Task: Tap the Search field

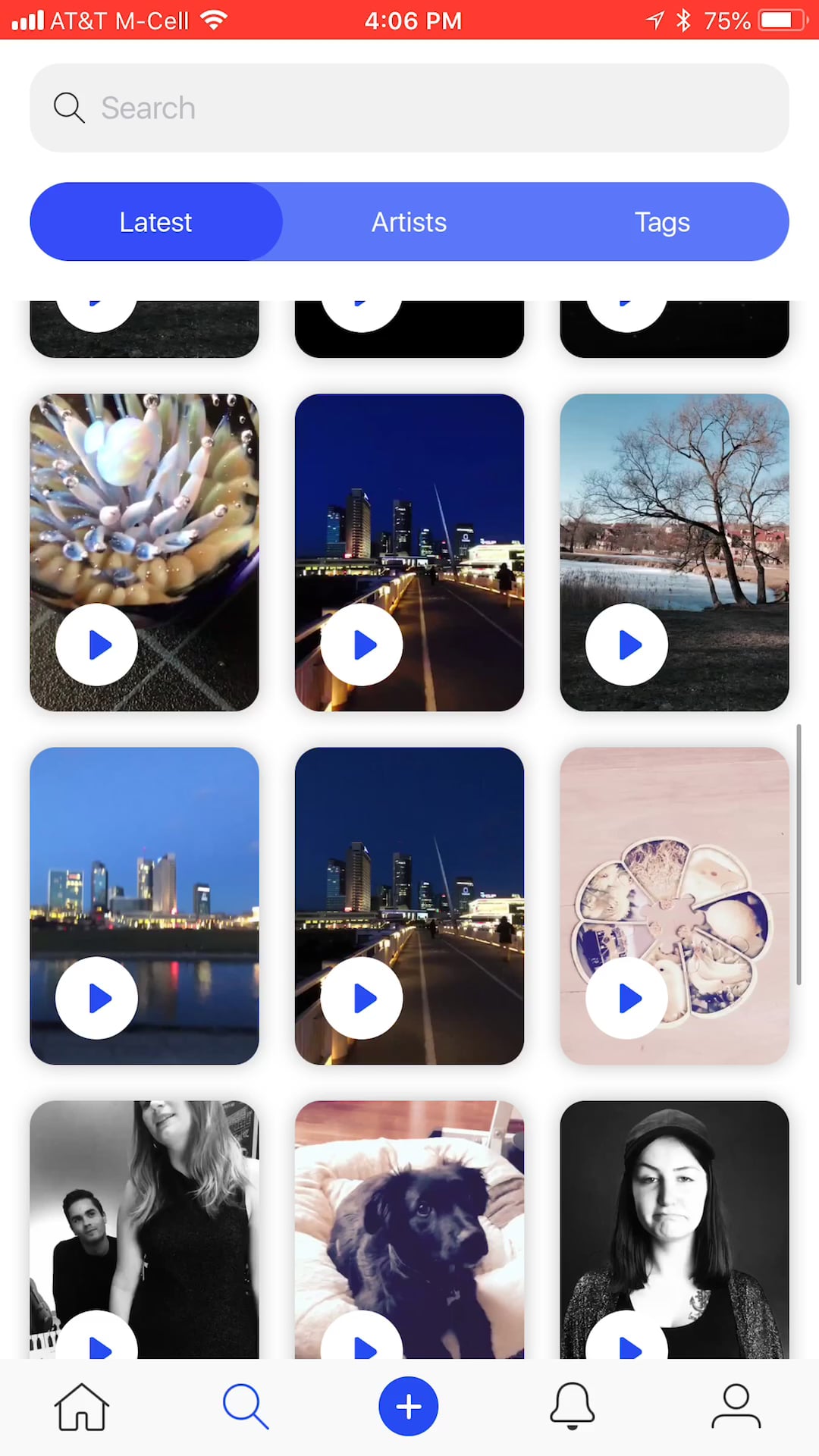Action: 409,108
